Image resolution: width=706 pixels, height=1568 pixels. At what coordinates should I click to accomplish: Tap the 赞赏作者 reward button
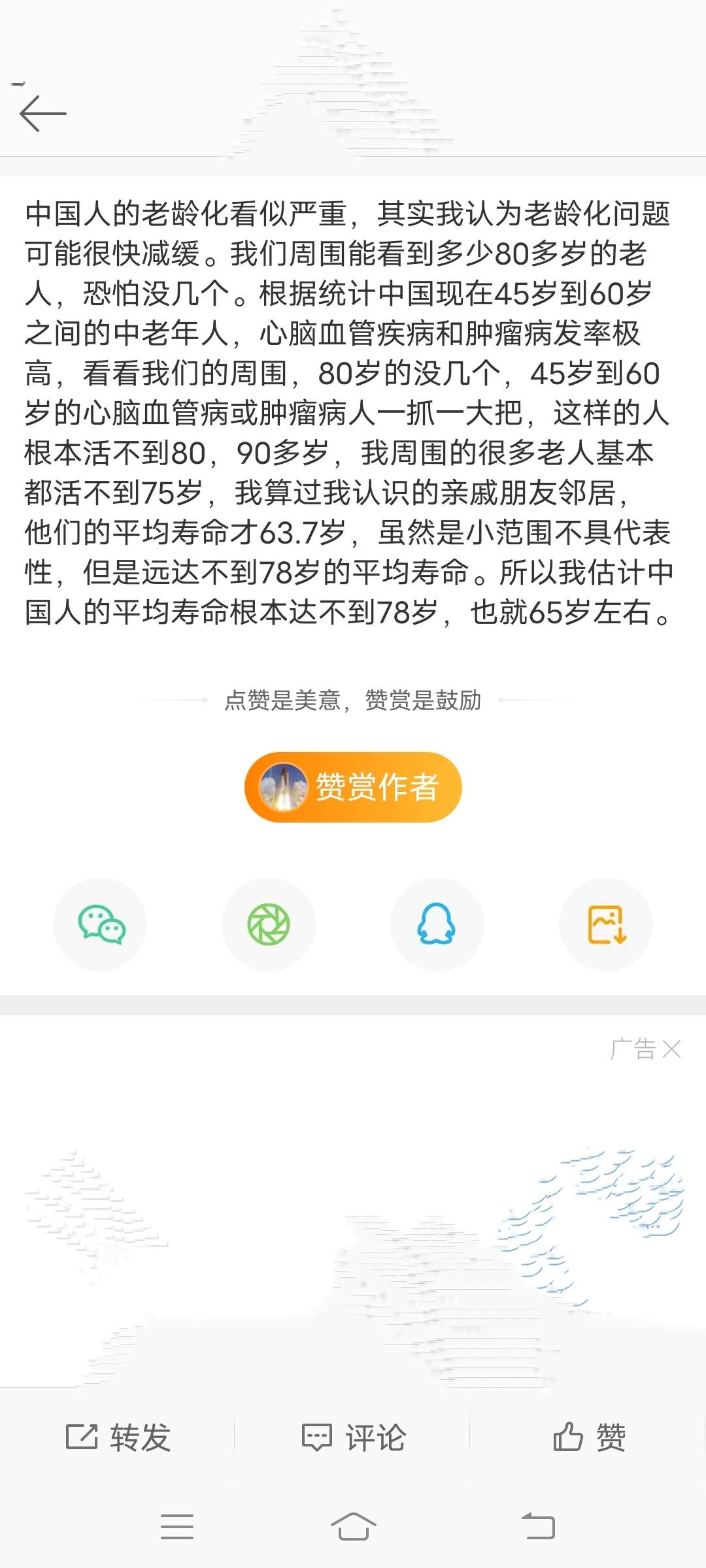click(353, 787)
